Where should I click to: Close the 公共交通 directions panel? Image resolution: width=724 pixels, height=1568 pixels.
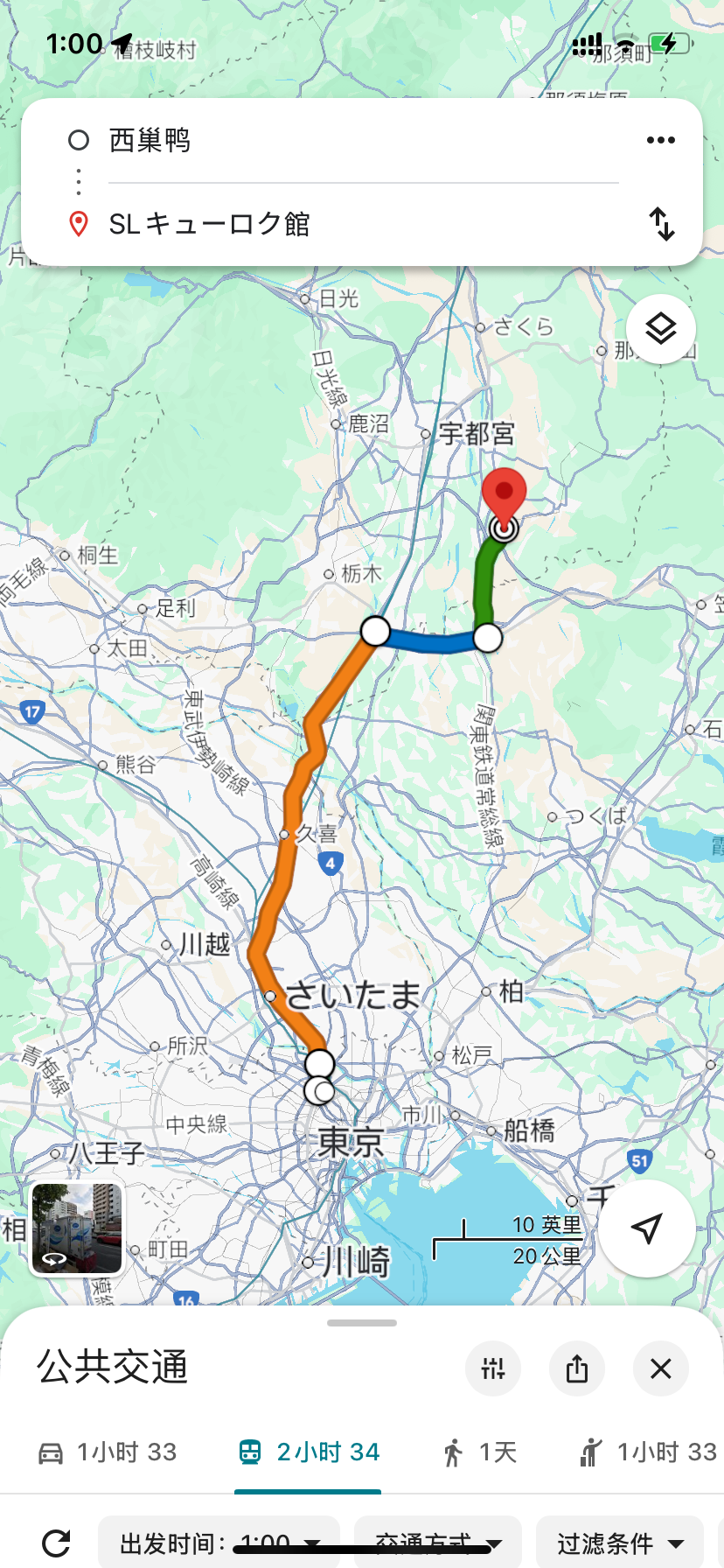[661, 1368]
